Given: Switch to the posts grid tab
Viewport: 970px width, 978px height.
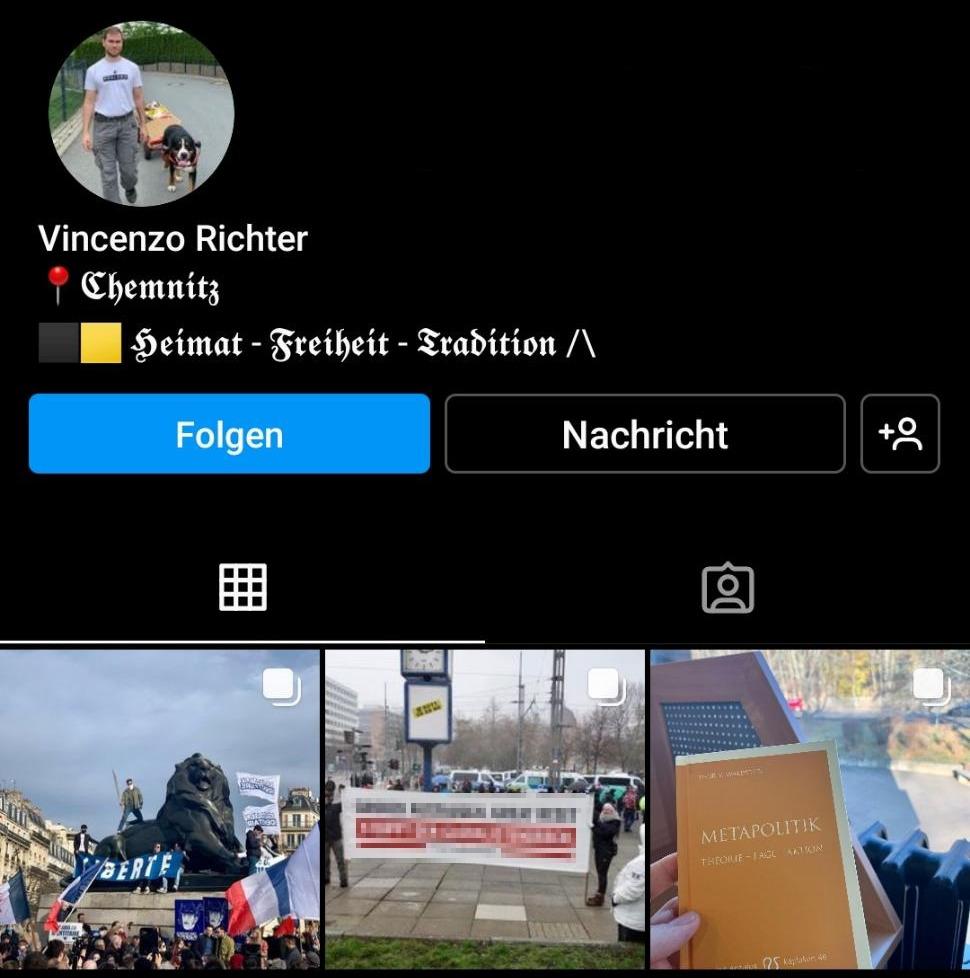Looking at the screenshot, I should [x=243, y=587].
